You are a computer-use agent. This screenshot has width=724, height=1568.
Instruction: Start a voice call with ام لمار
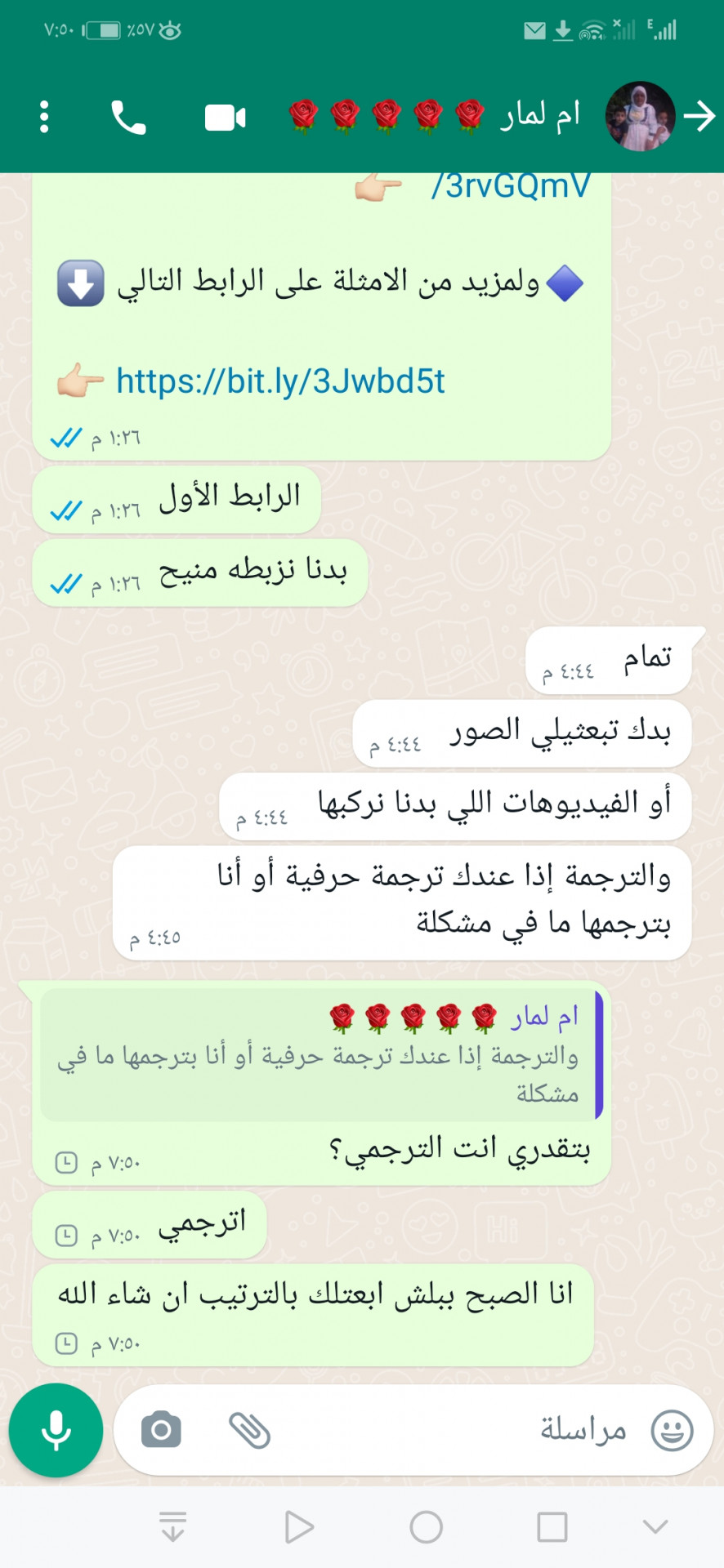[128, 118]
